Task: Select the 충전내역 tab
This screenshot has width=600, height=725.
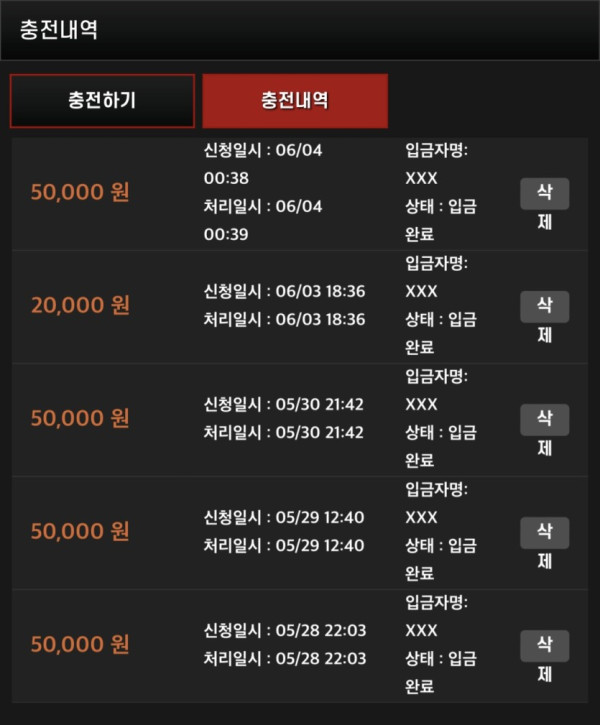Action: [295, 101]
